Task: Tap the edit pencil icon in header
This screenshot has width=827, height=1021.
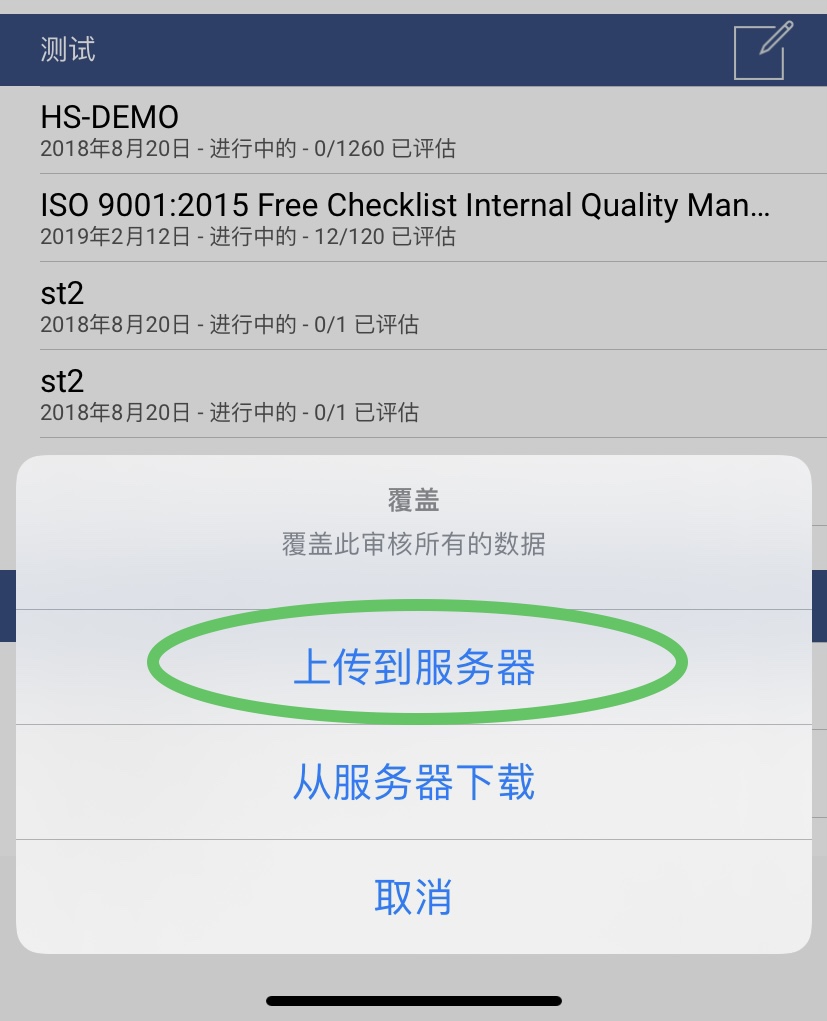Action: point(763,50)
